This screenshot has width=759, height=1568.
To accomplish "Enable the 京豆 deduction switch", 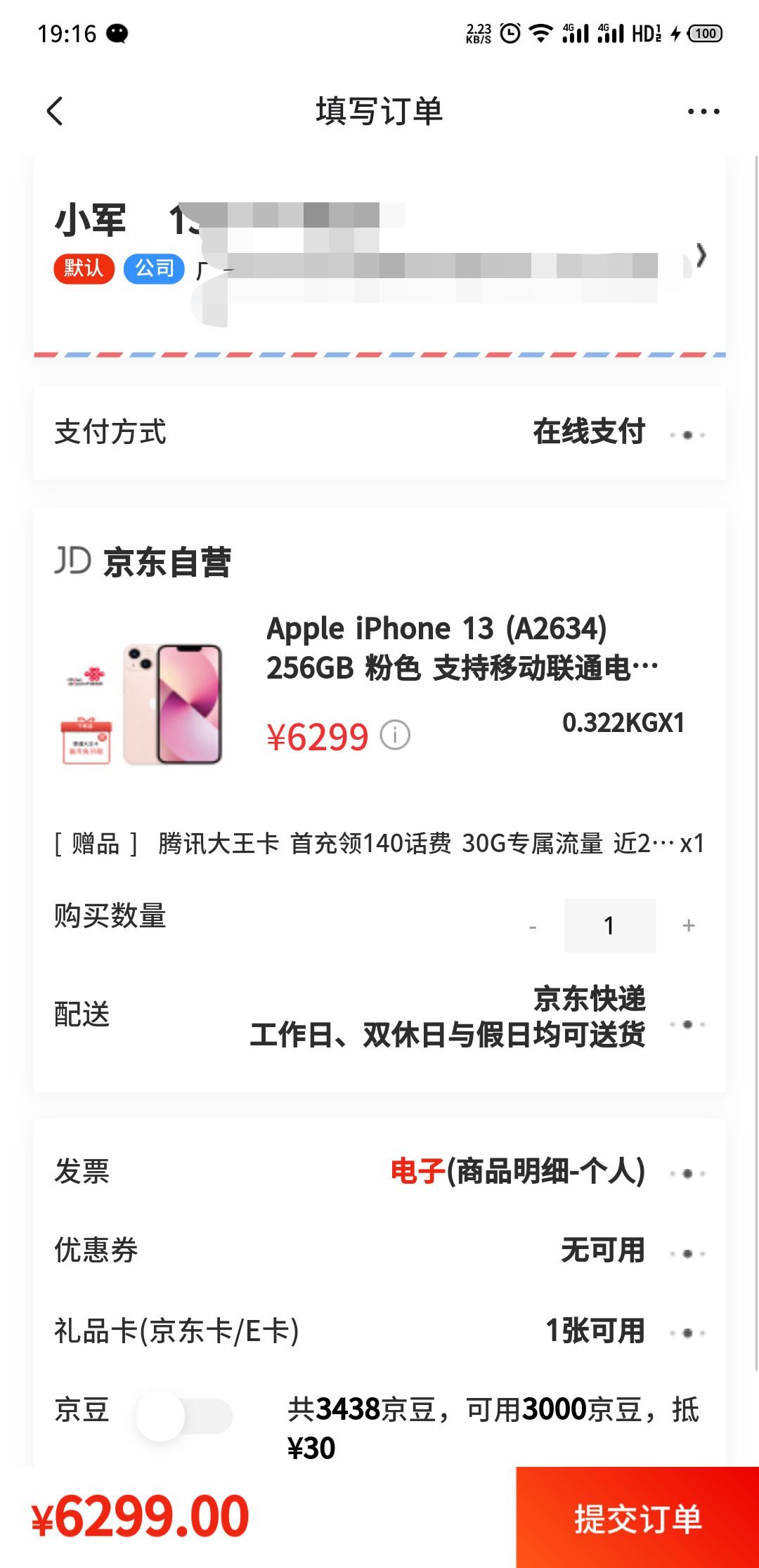I will (x=184, y=1416).
